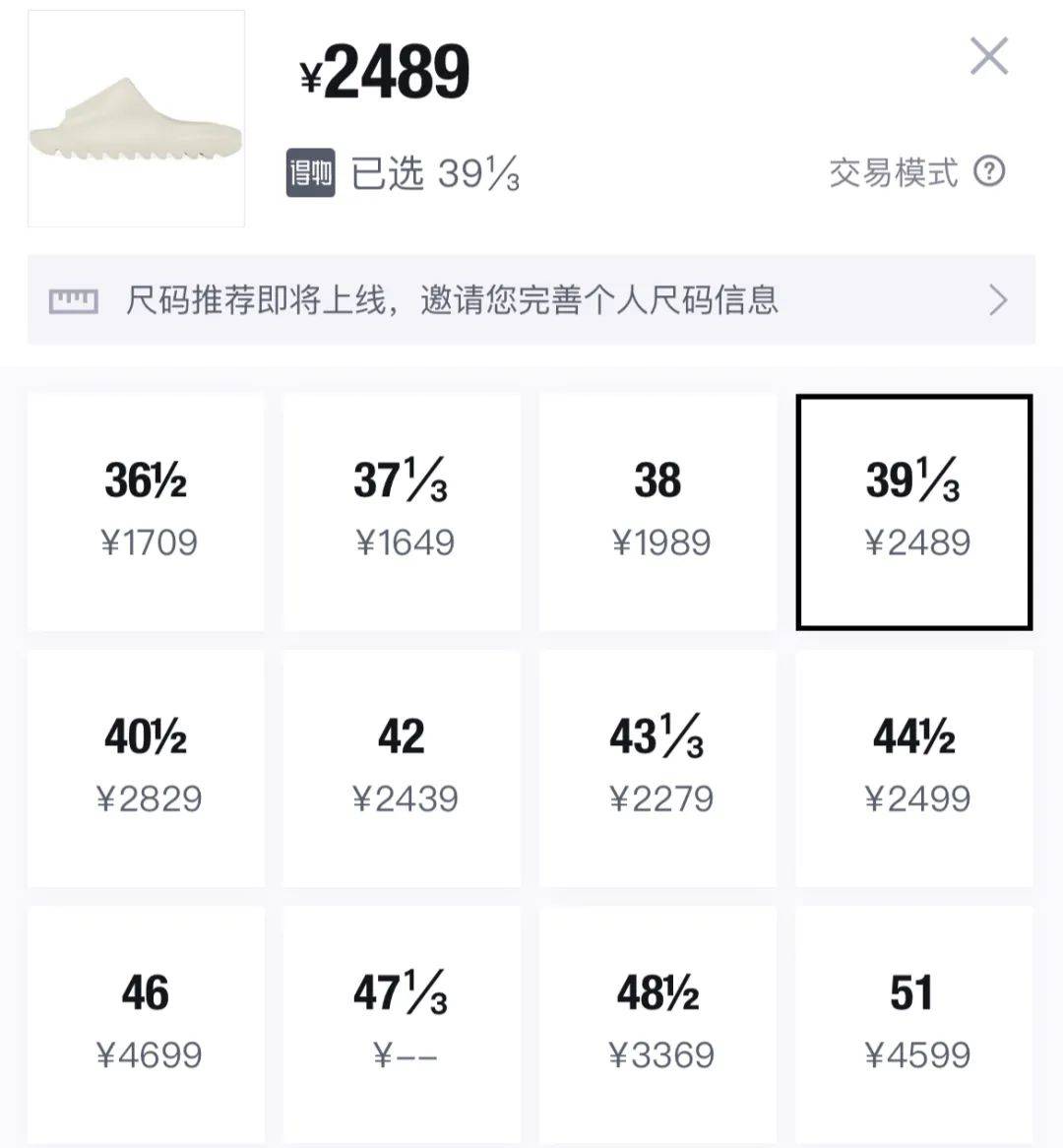The height and width of the screenshot is (1148, 1063).
Task: Open the 交易模式 help info
Action: pos(988,172)
